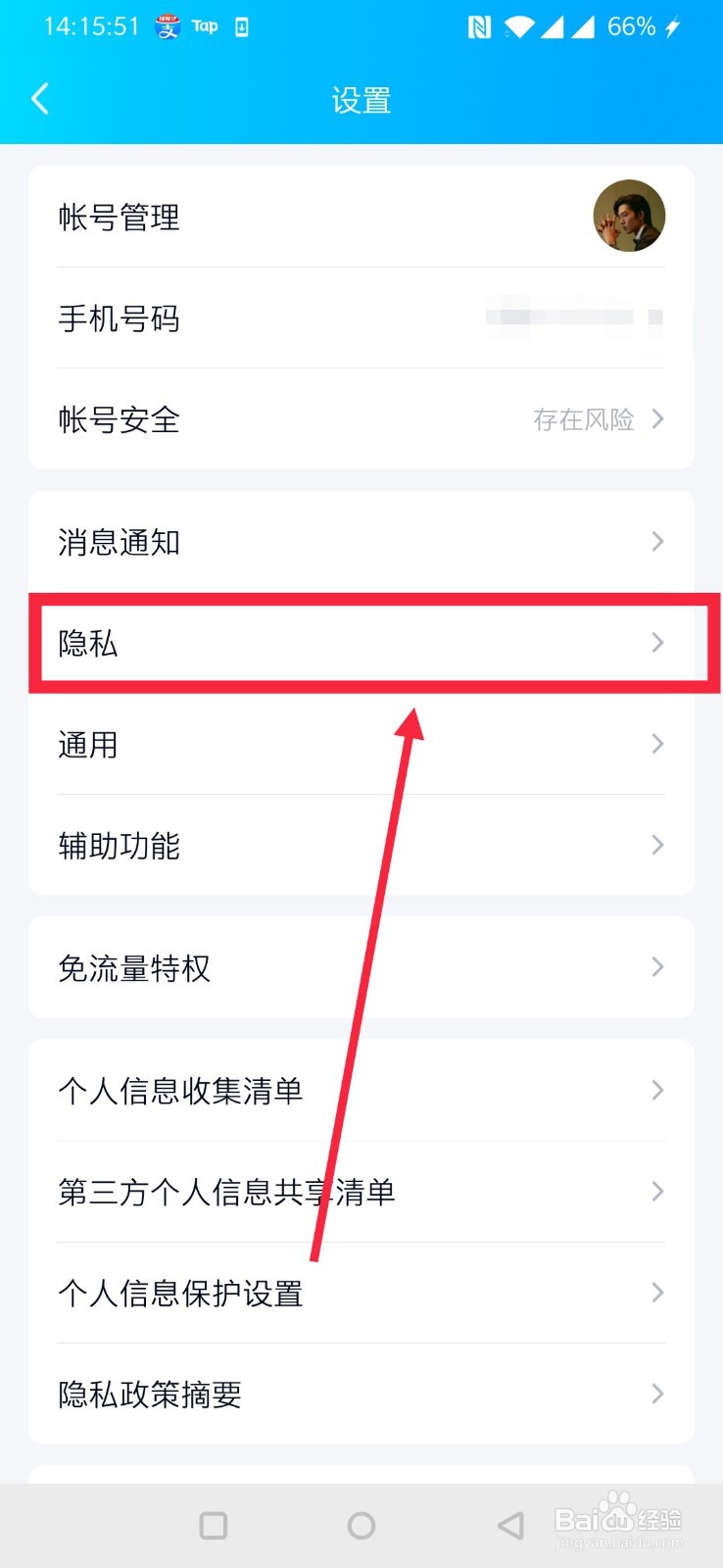This screenshot has height=1568, width=723.
Task: Expand the 辅助功能 row chevron
Action: [x=655, y=844]
